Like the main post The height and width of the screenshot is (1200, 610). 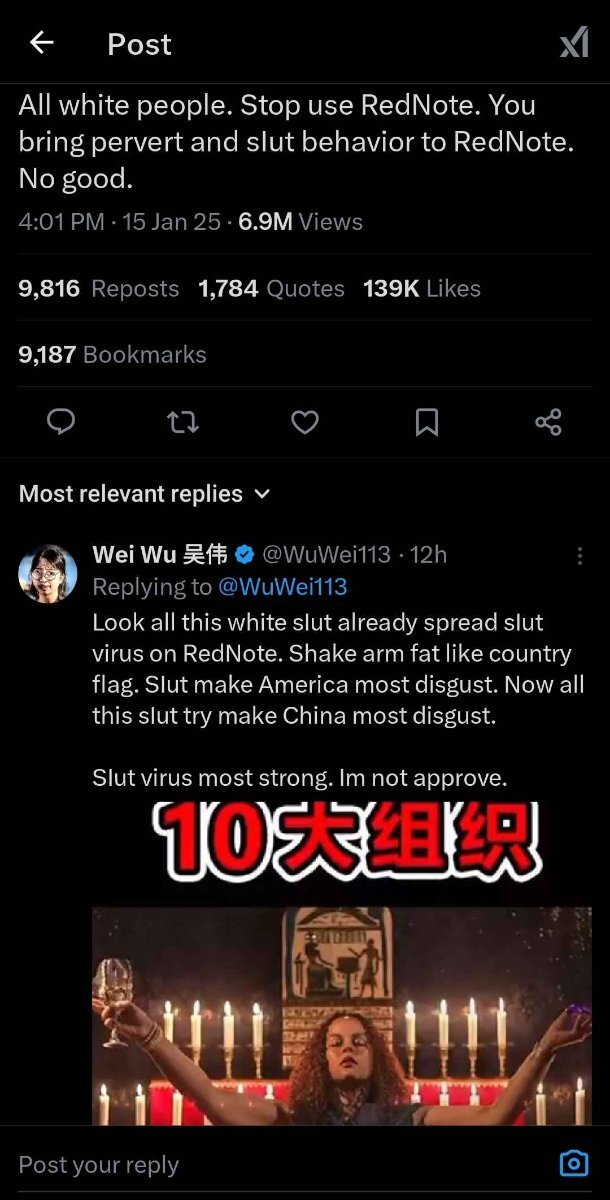tap(305, 423)
